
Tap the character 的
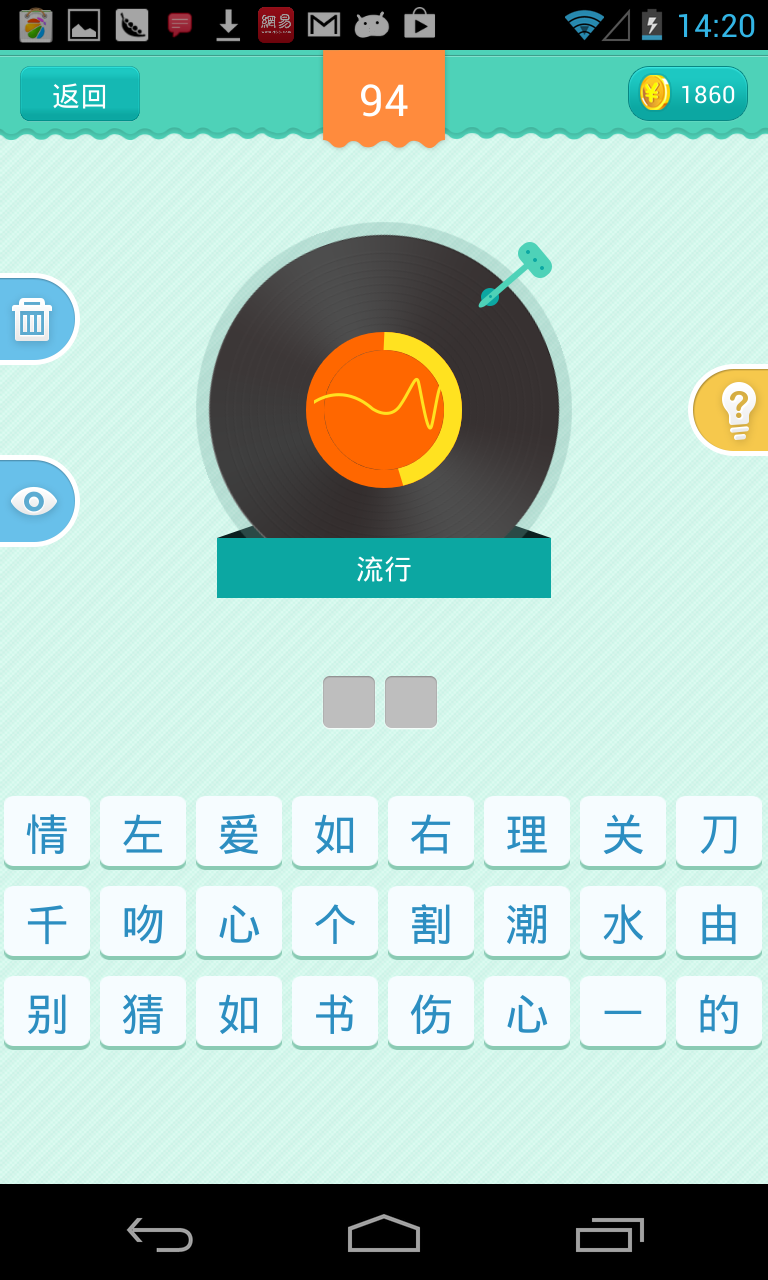tap(719, 1013)
